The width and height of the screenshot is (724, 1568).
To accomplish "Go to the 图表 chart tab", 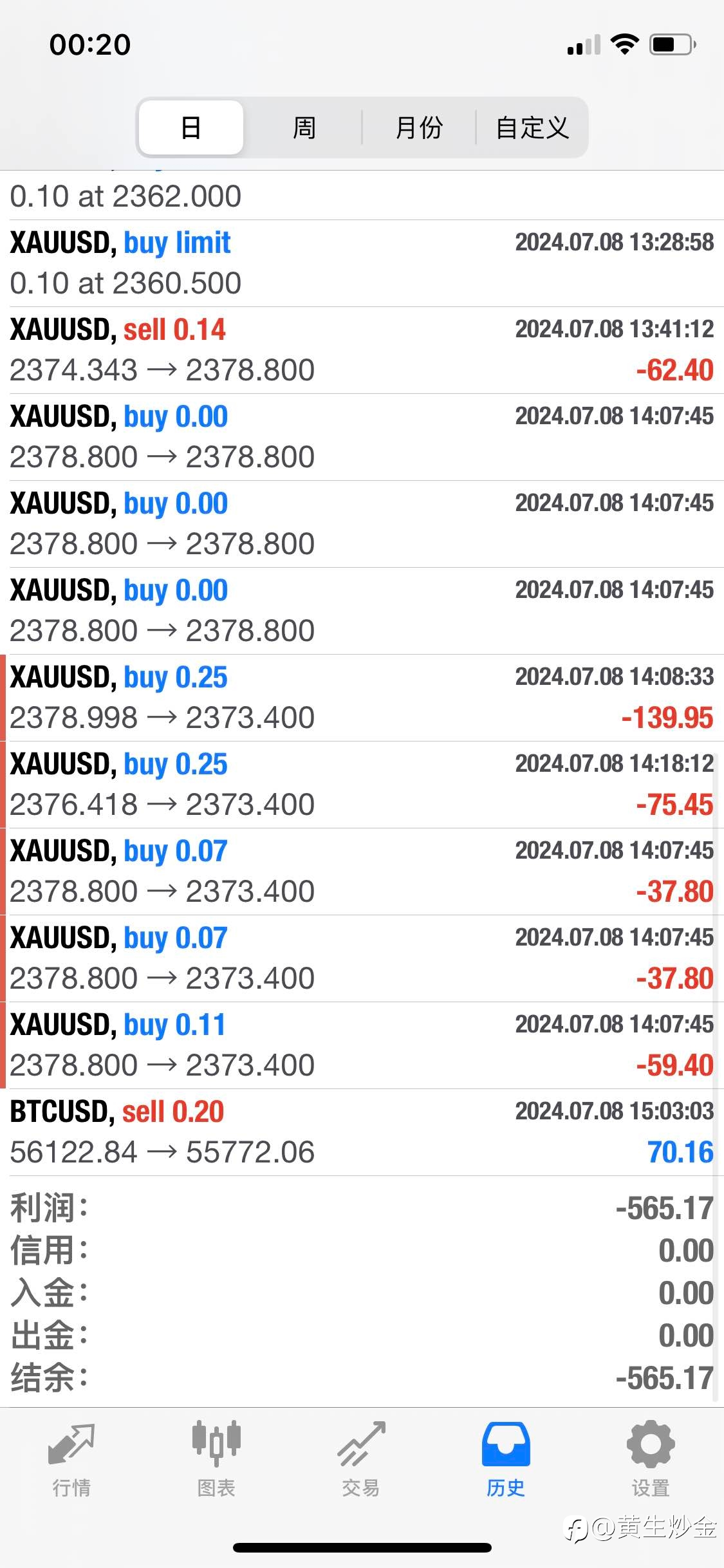I will 216,1460.
